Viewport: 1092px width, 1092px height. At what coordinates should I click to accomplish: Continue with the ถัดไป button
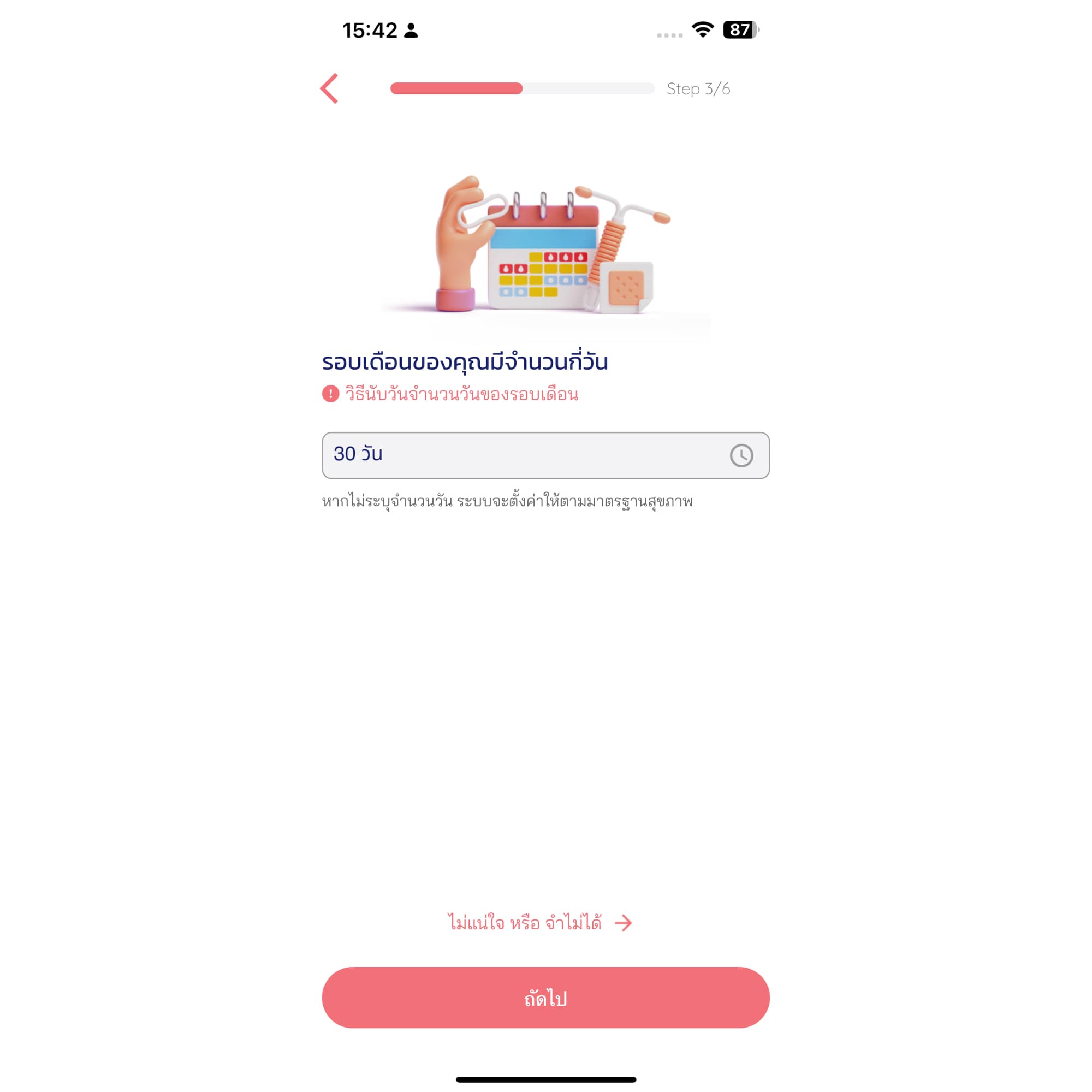(545, 998)
